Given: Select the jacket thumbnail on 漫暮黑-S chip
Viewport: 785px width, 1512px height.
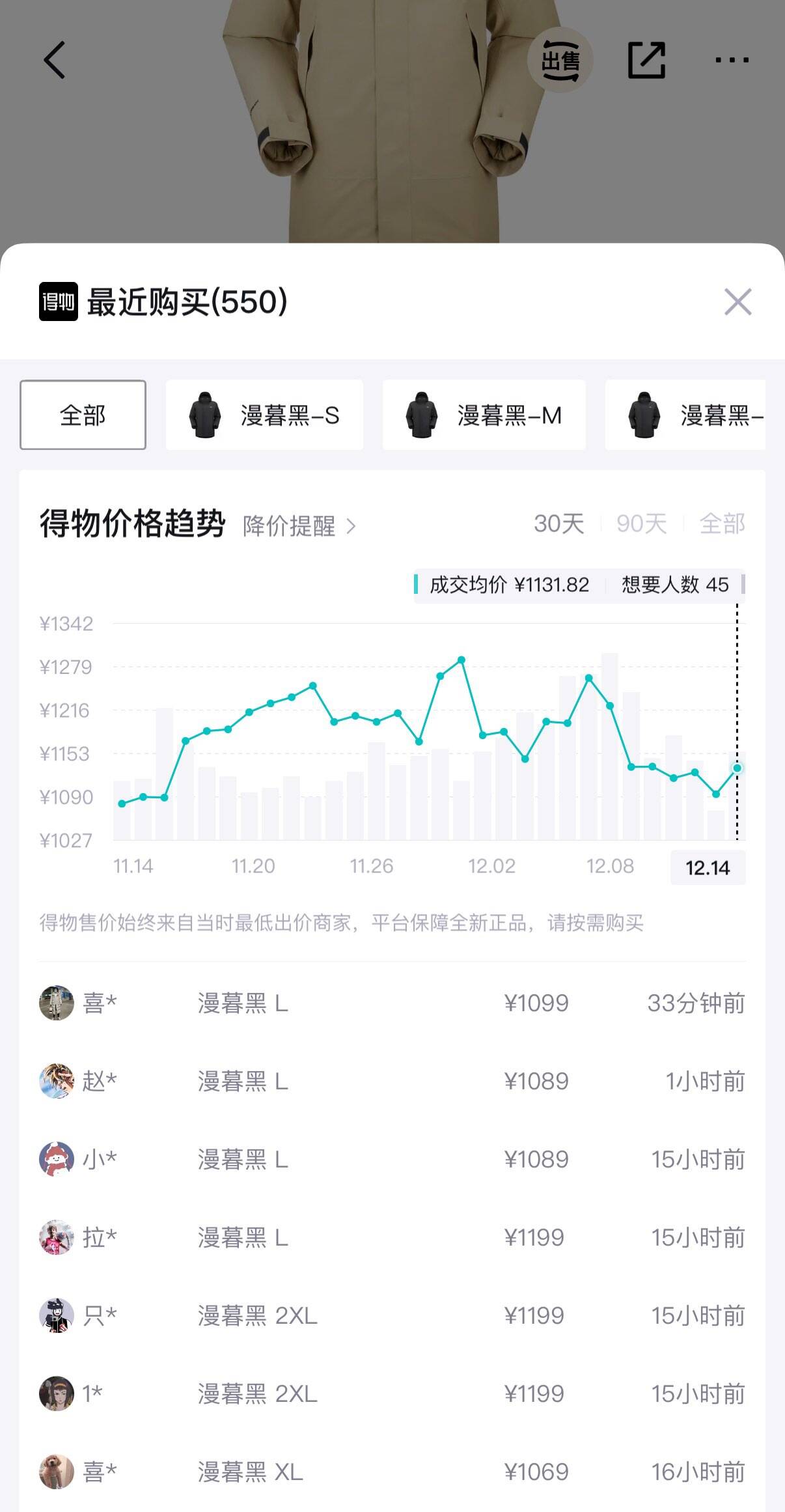Looking at the screenshot, I should [x=204, y=414].
